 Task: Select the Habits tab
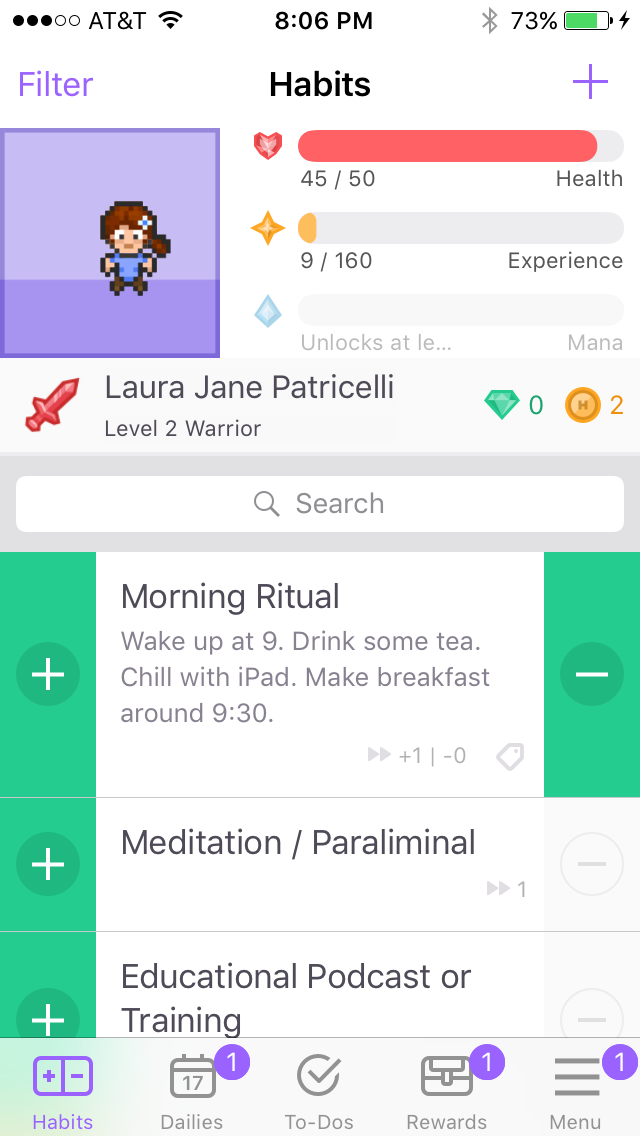click(63, 1089)
